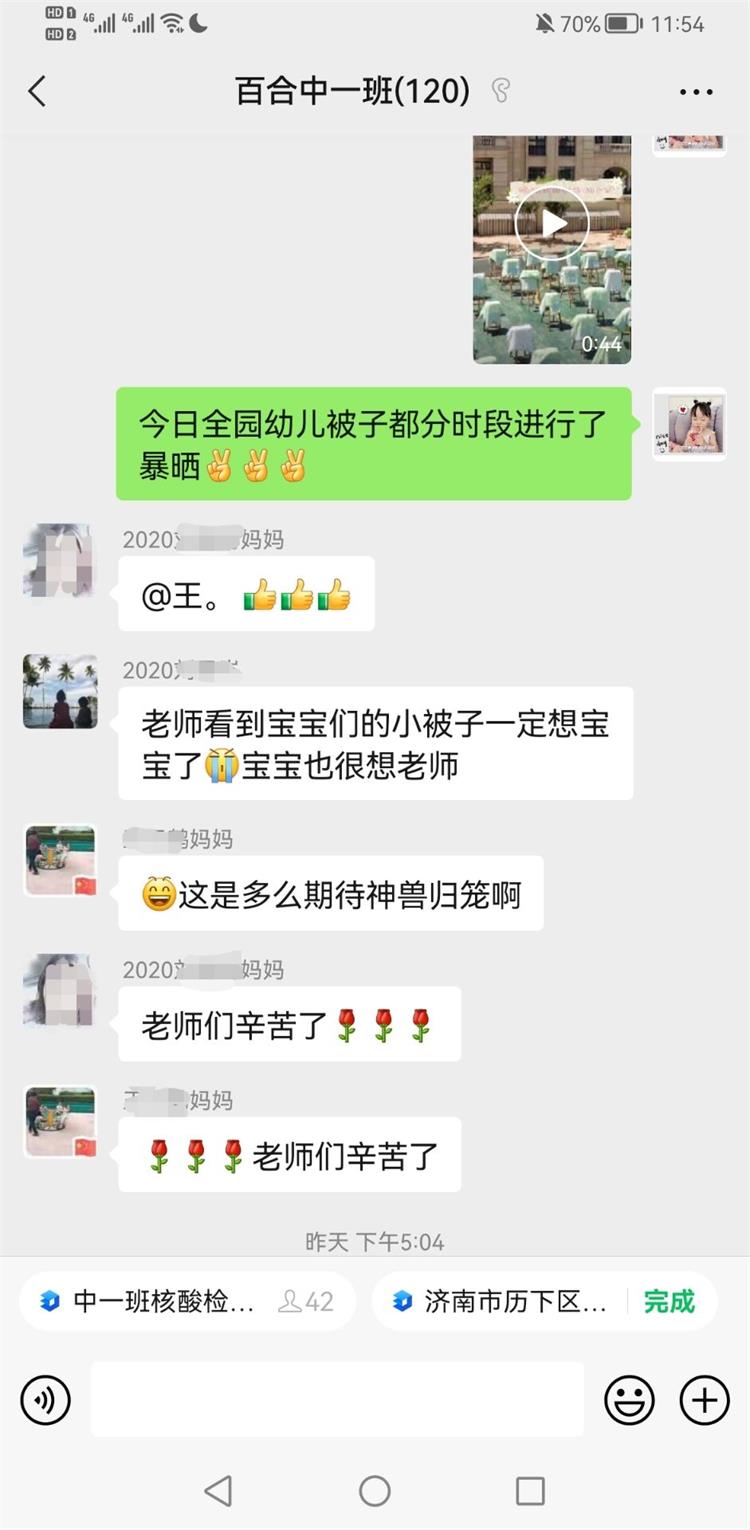This screenshot has height=1530, width=750.
Task: Tap the sender's avatar beside 今日全园幼儿被子 message
Action: pos(689,425)
